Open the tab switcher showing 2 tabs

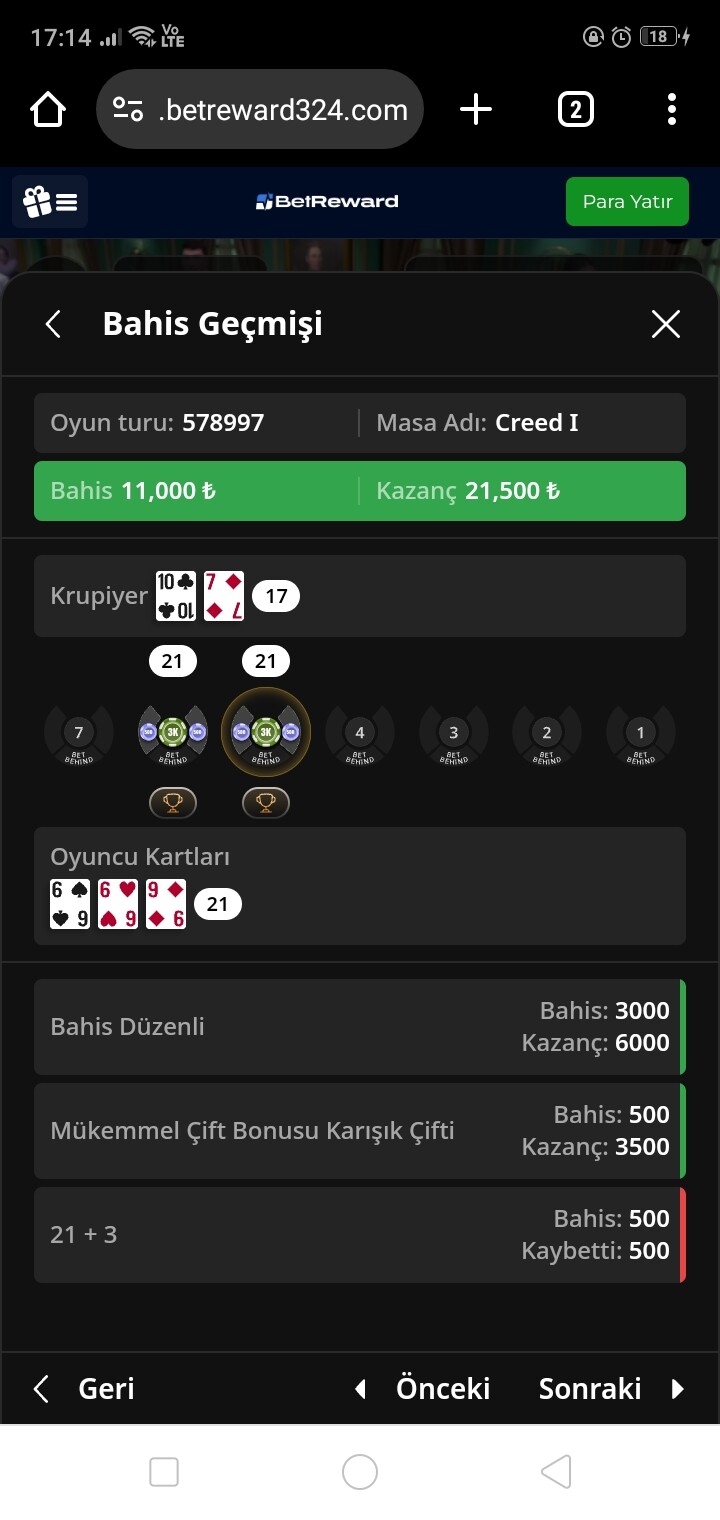coord(575,109)
